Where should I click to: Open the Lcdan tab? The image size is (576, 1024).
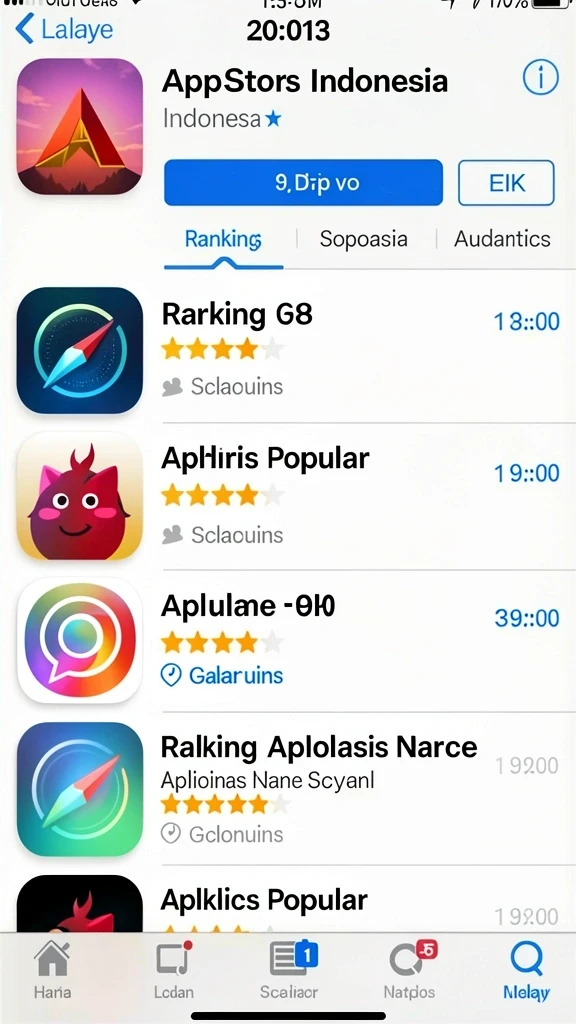(174, 970)
